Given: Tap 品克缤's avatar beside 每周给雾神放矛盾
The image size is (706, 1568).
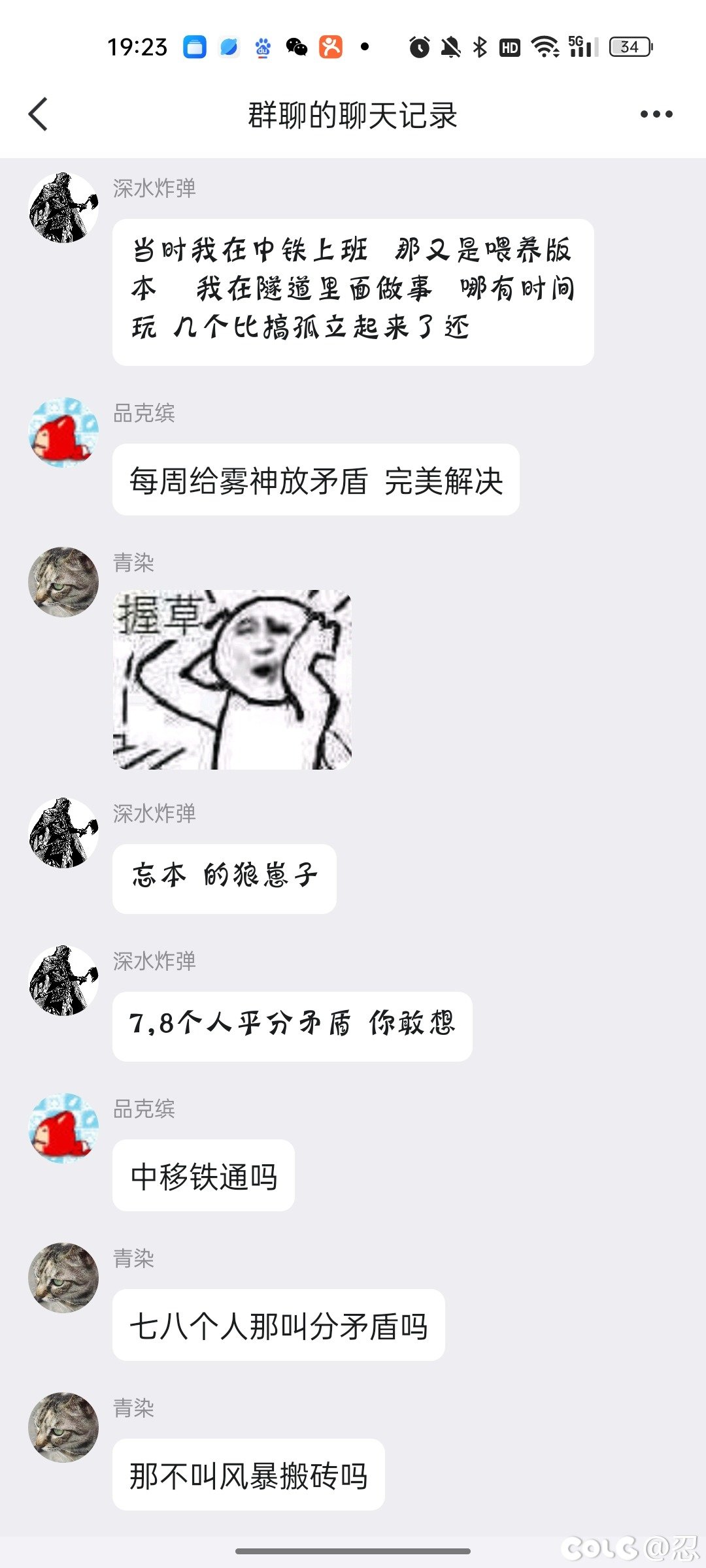Looking at the screenshot, I should pos(63,433).
